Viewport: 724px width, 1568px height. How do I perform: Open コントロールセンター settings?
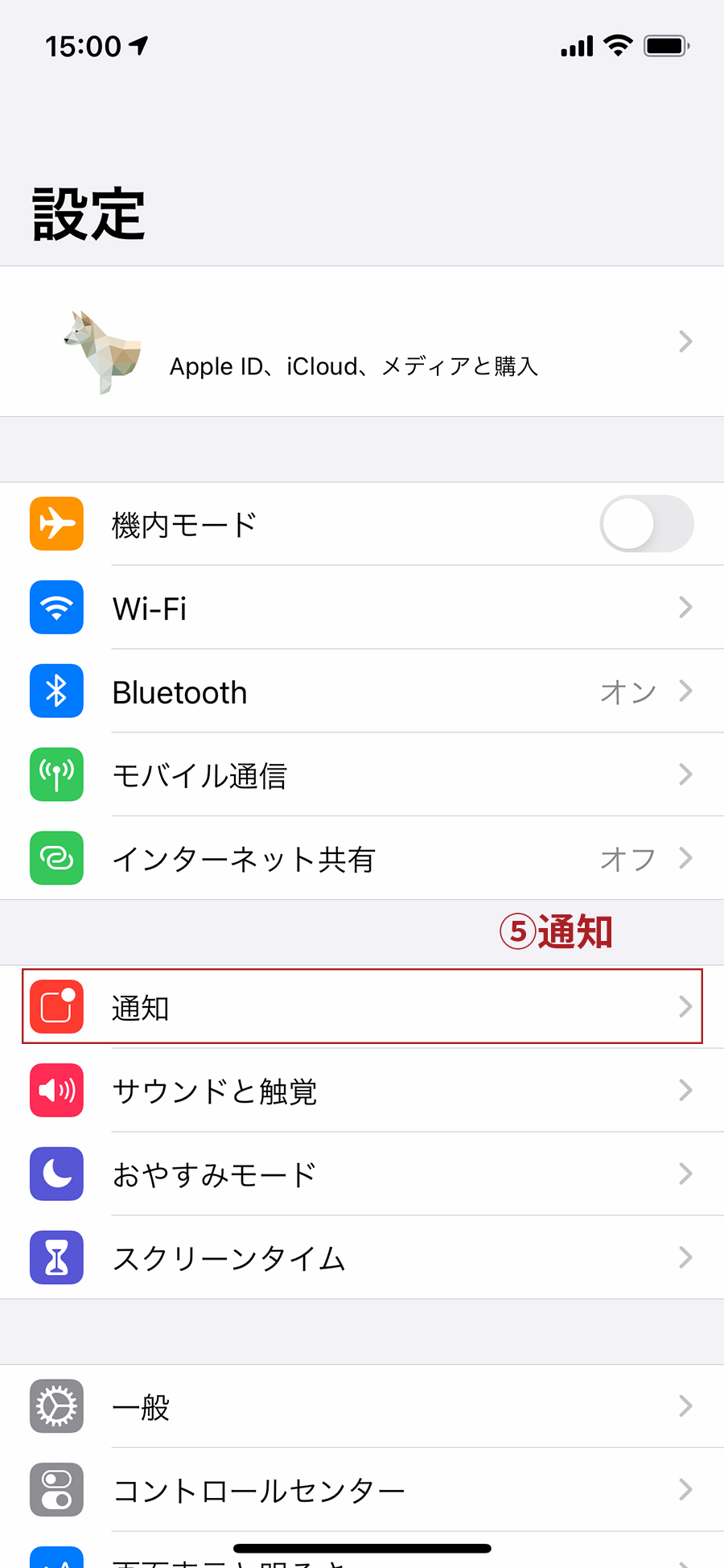362,1490
